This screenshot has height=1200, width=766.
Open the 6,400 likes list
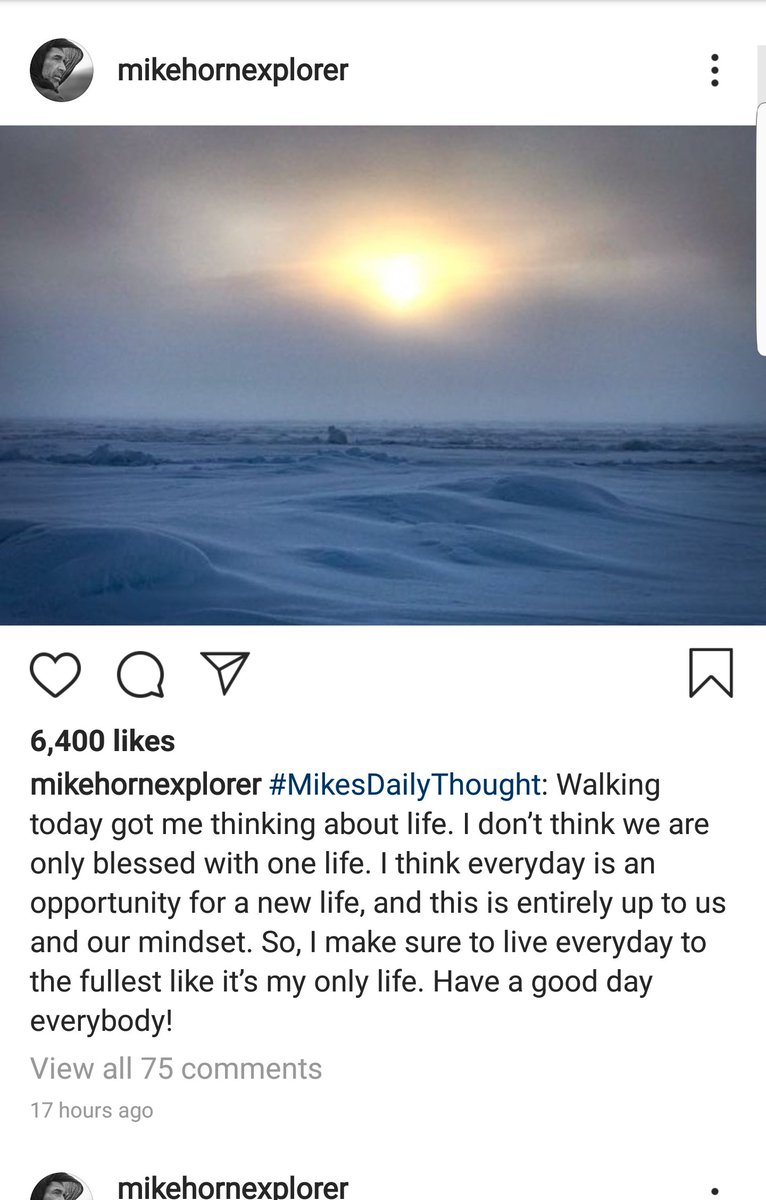[102, 741]
